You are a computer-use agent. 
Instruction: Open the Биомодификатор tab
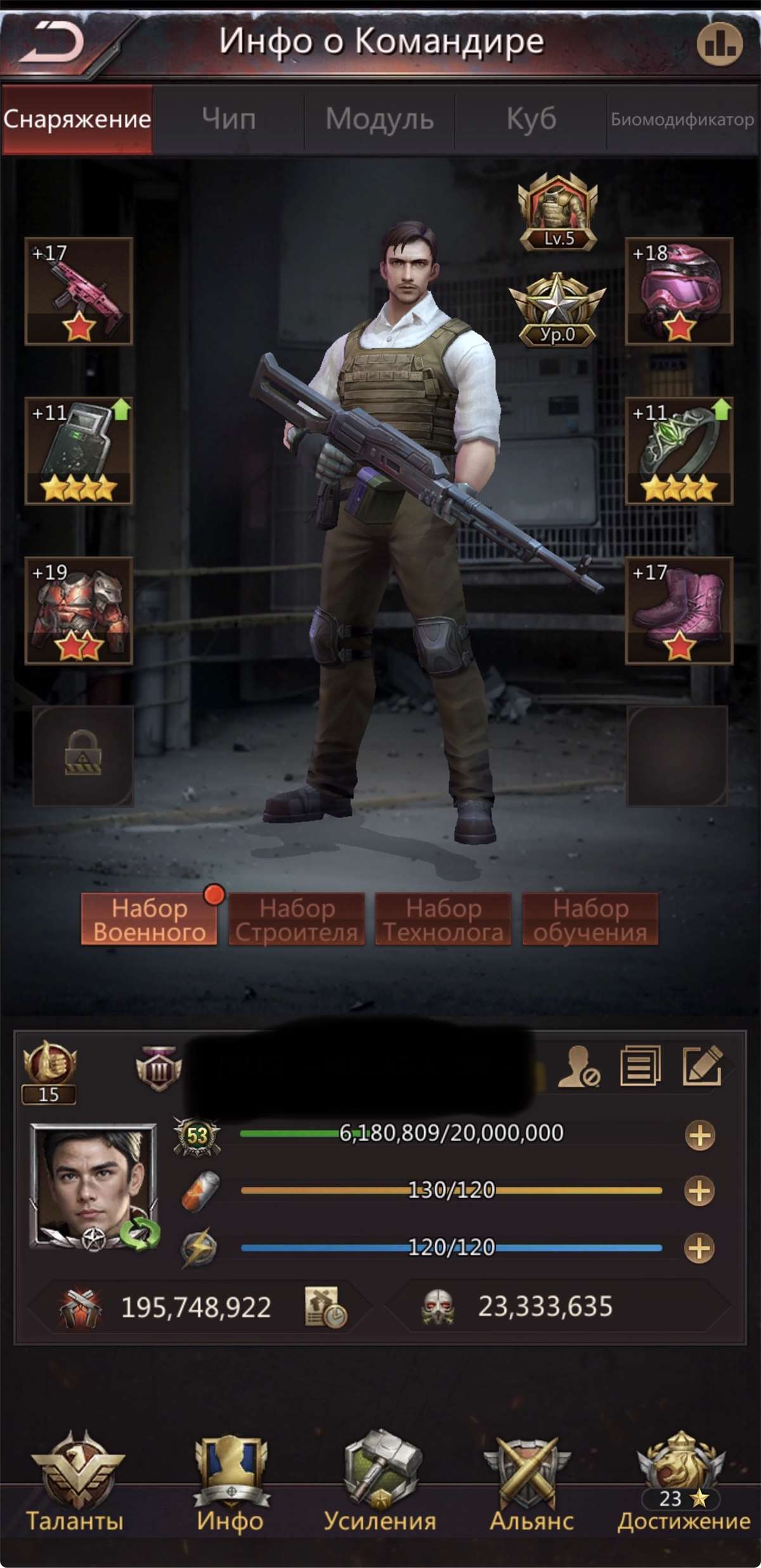tap(682, 119)
